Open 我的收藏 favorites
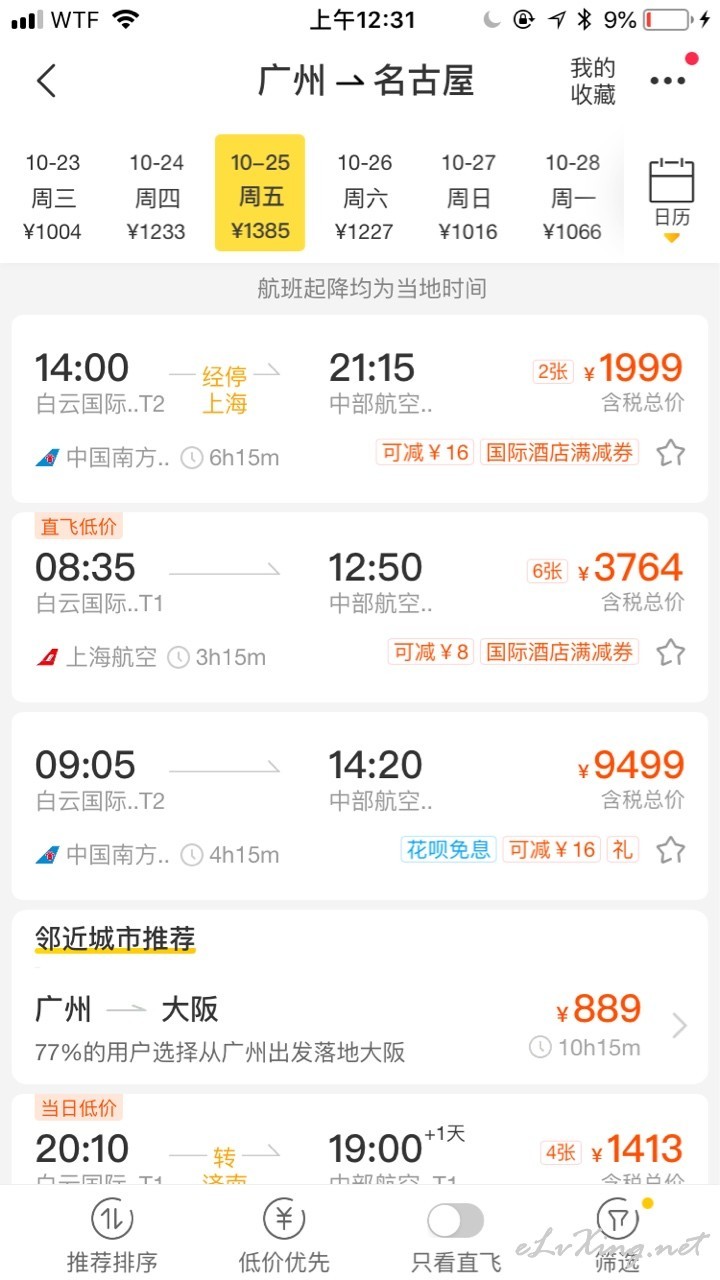Viewport: 720px width, 1280px height. coord(593,81)
